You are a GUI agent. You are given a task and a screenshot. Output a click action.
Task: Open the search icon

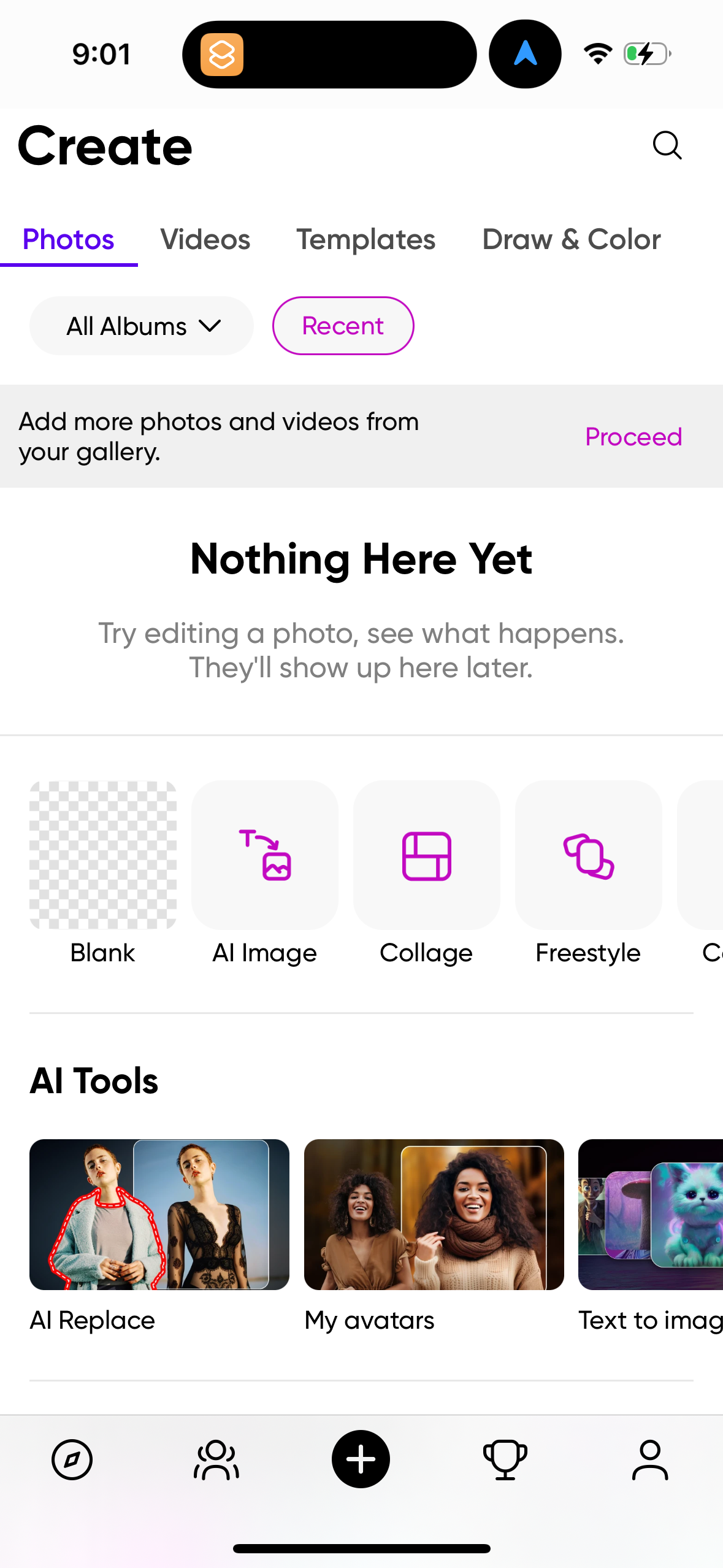(x=667, y=145)
